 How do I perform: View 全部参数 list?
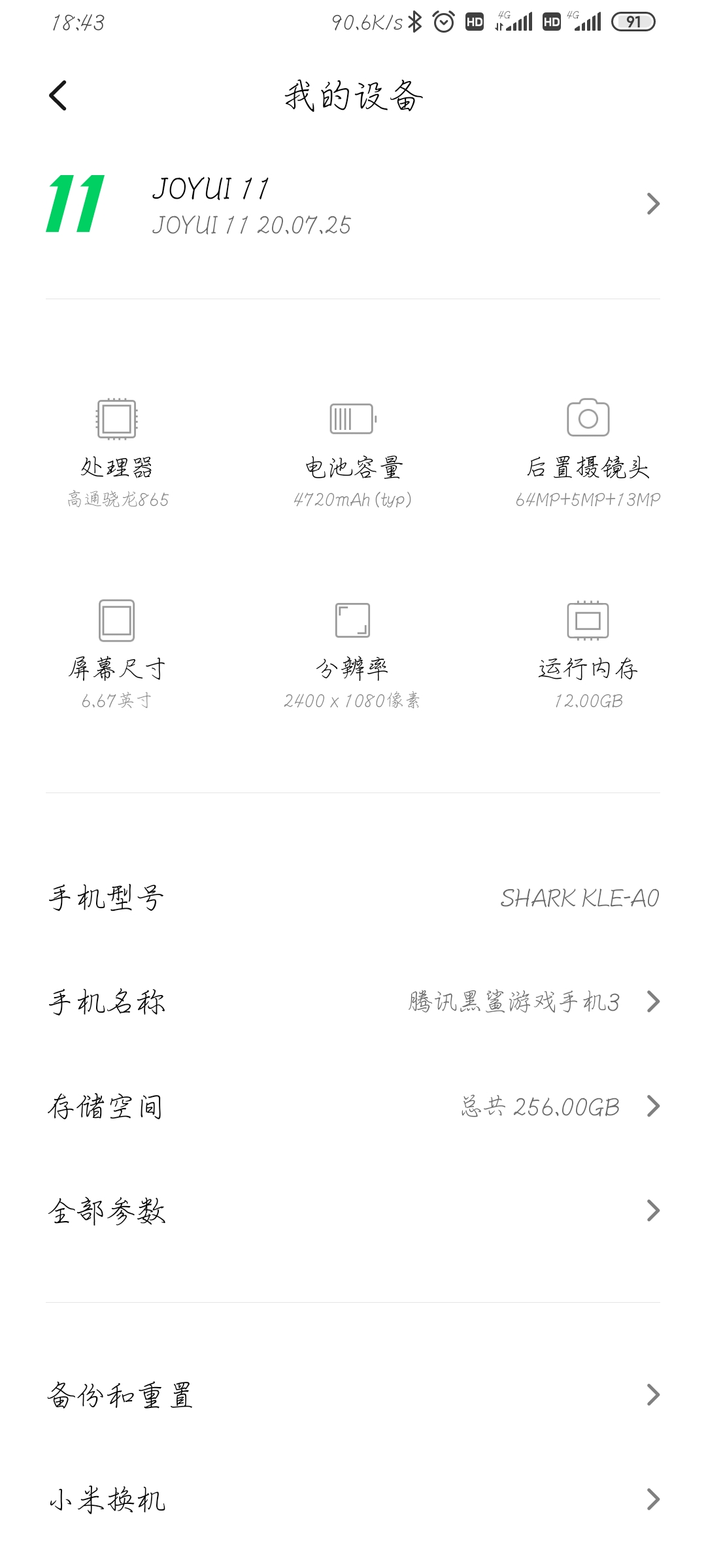click(x=353, y=1211)
